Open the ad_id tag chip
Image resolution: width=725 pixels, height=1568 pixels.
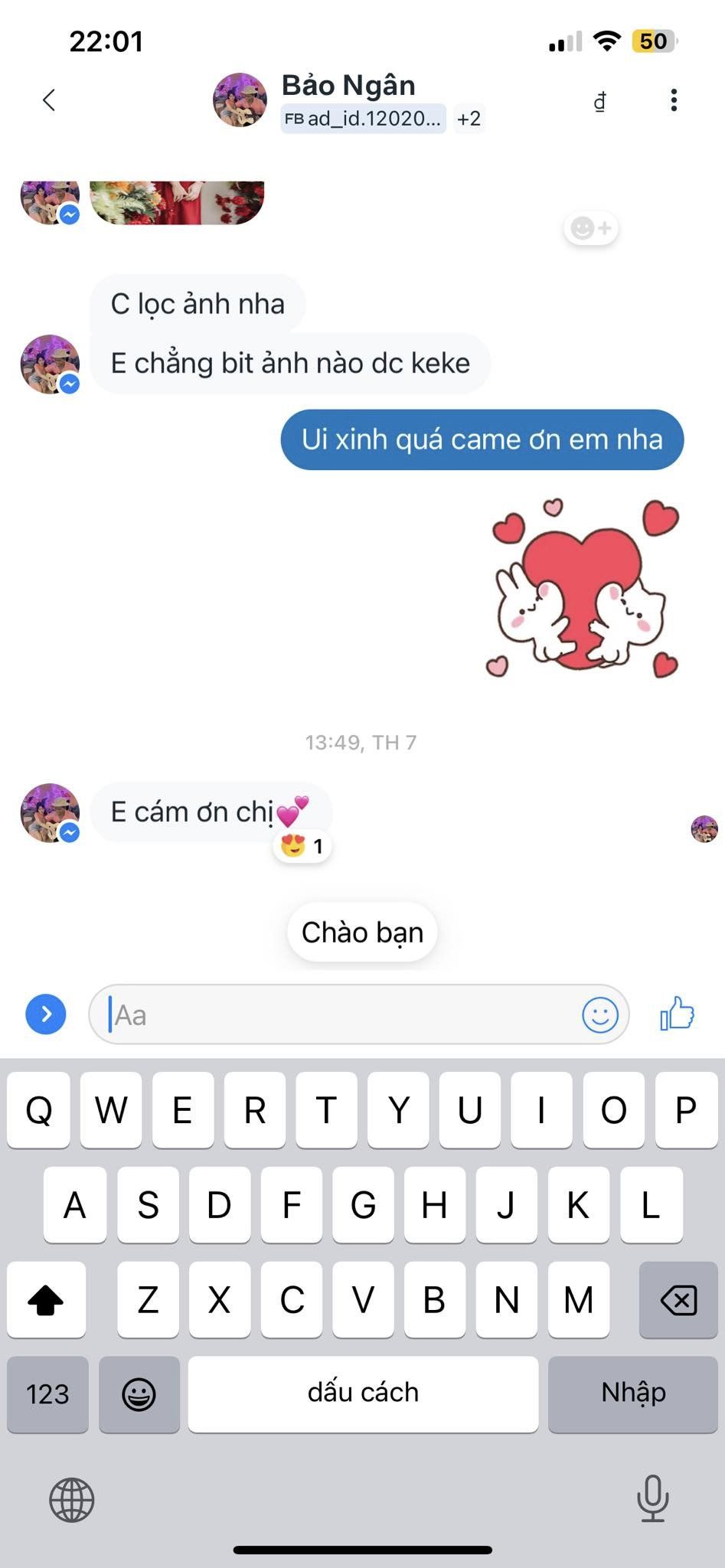363,119
